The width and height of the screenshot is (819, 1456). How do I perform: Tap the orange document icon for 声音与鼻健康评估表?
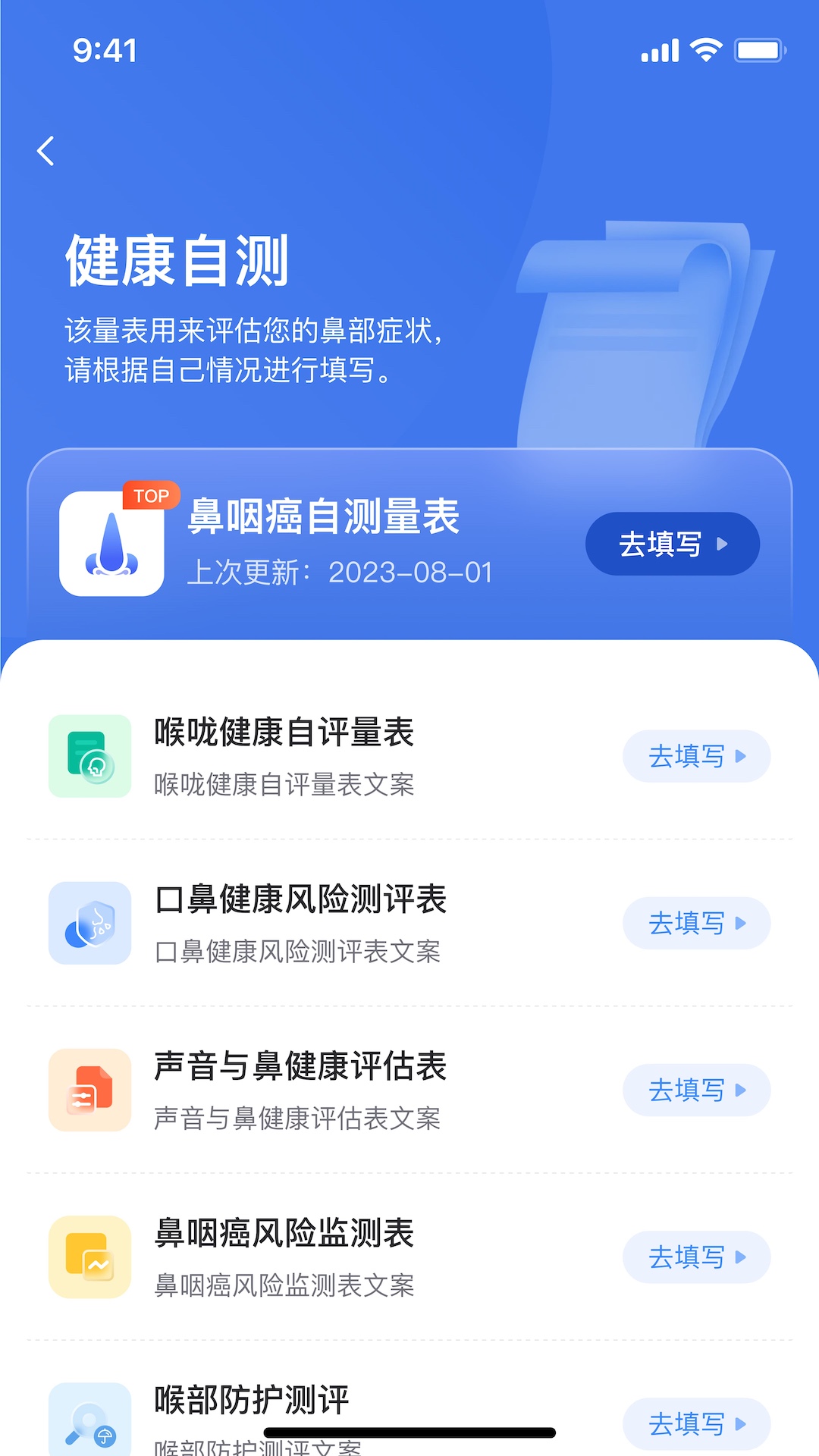tap(89, 1090)
